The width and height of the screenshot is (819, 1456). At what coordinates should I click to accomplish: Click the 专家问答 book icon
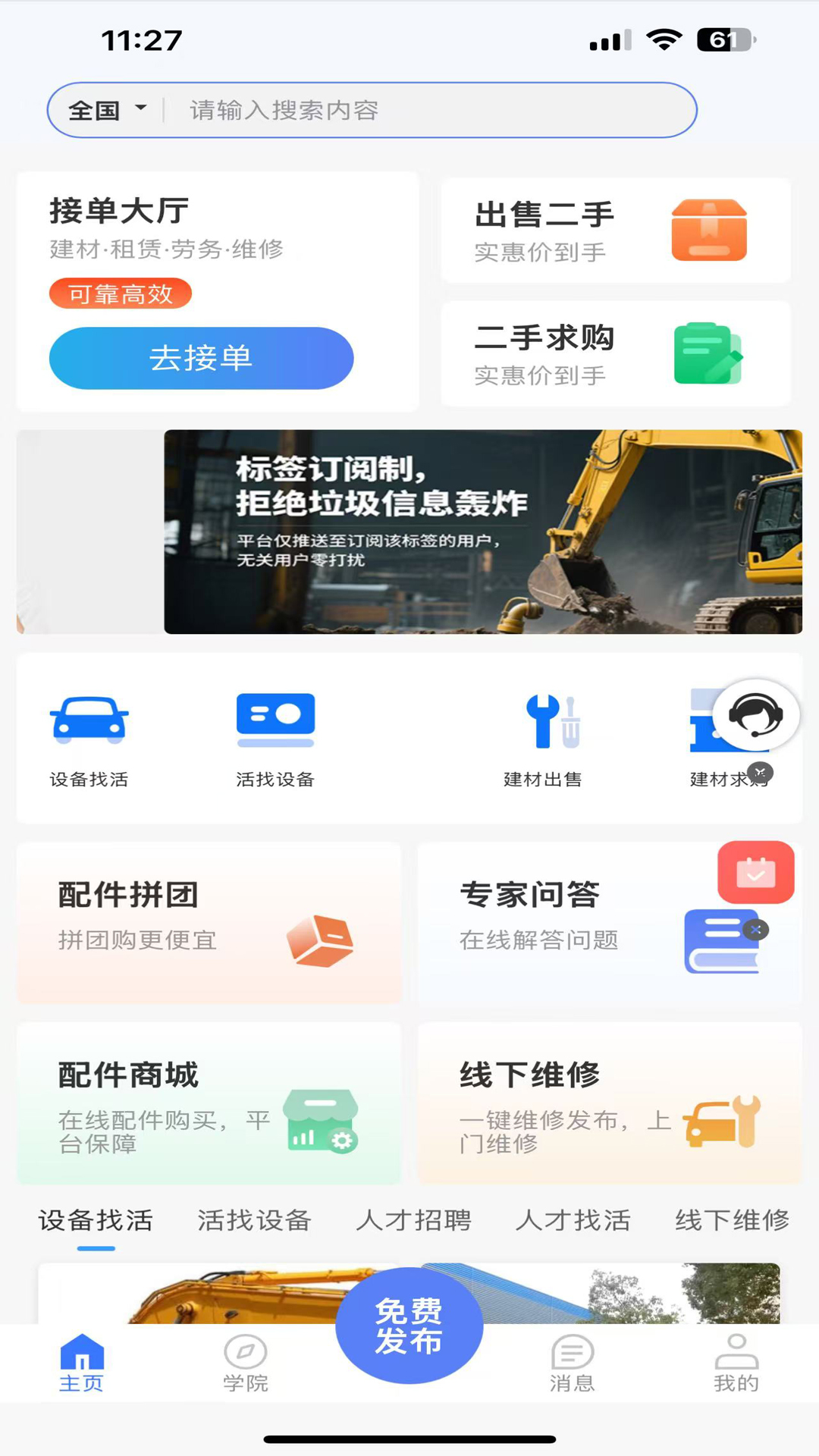click(722, 942)
